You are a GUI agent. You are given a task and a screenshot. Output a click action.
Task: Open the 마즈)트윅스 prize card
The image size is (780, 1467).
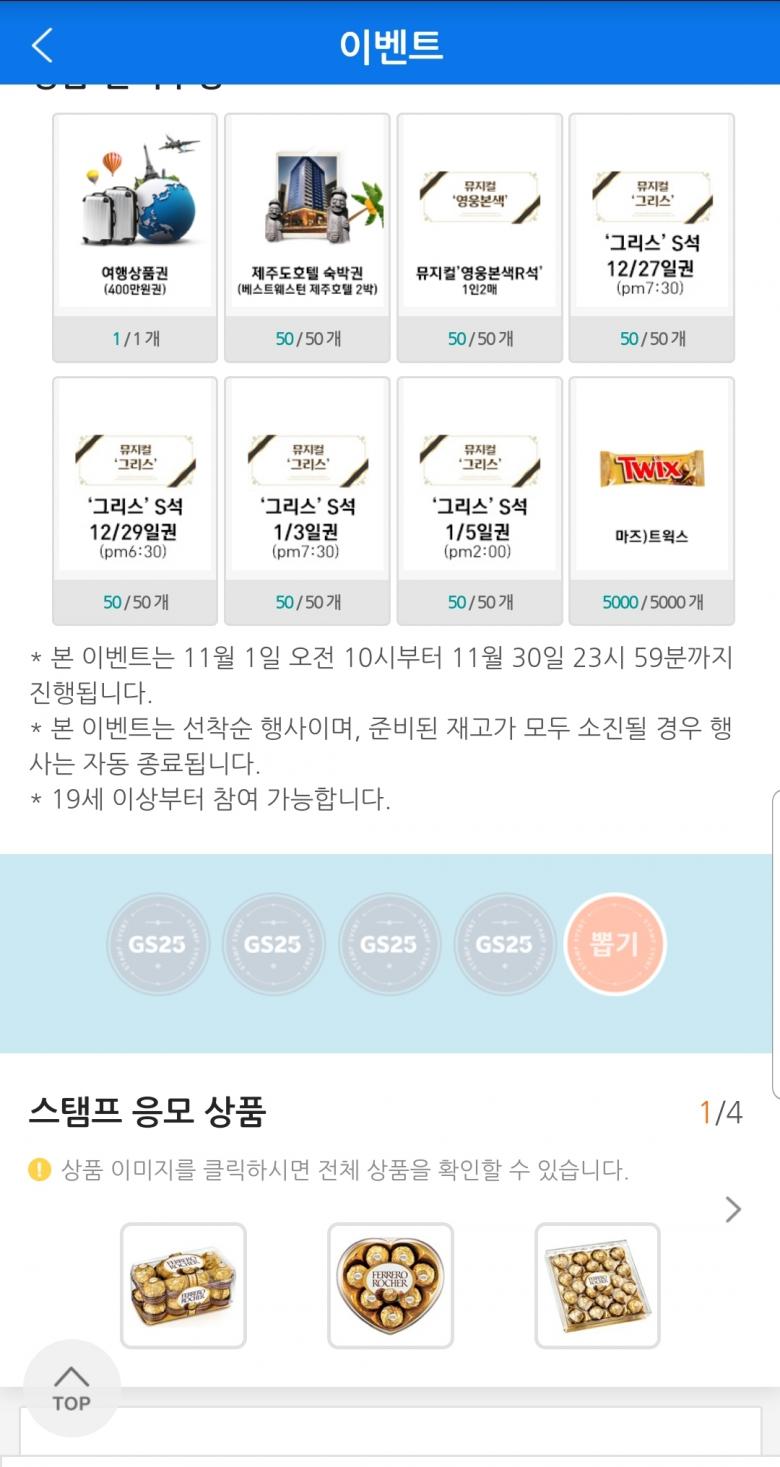coord(651,500)
